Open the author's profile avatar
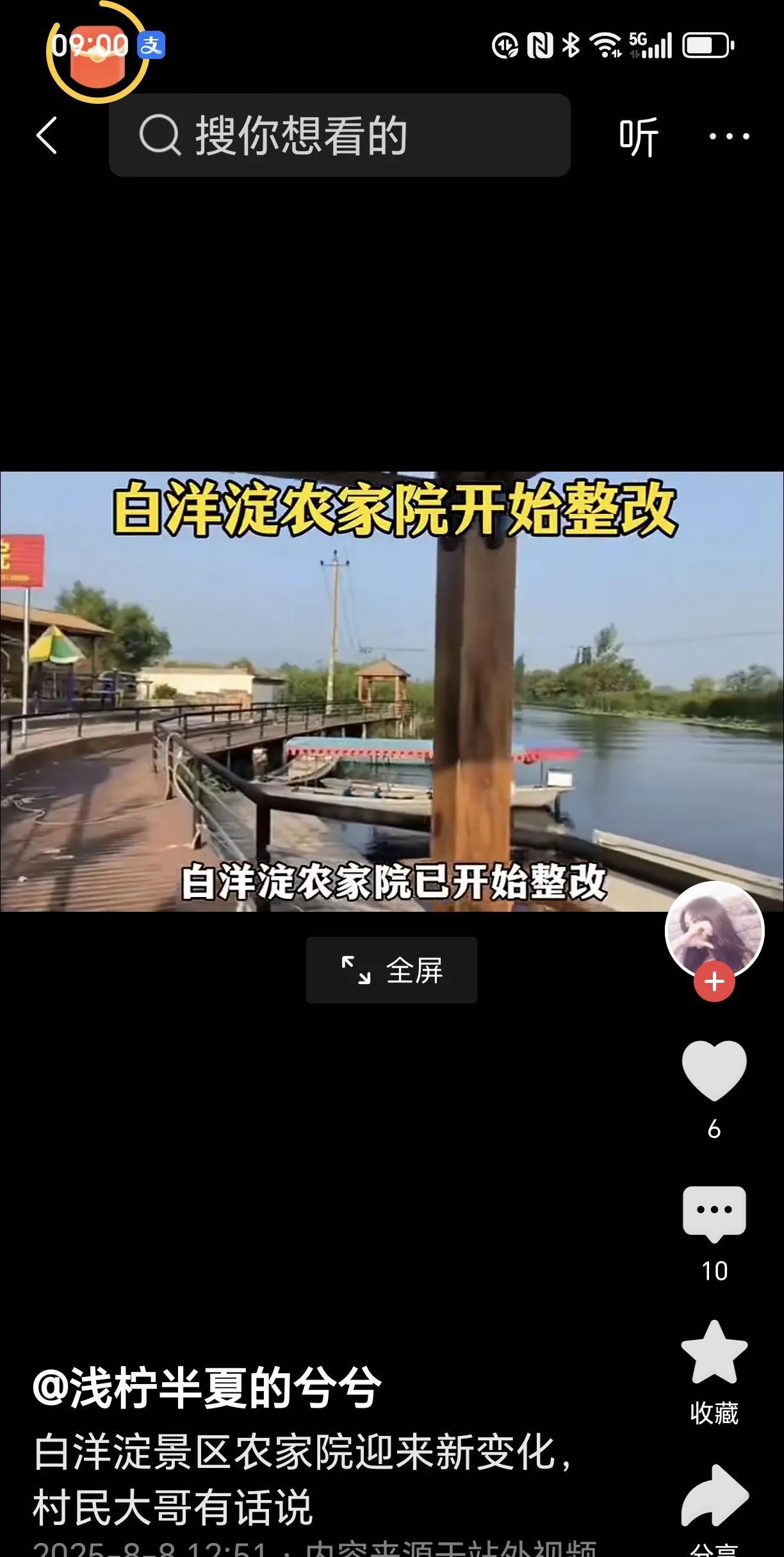This screenshot has width=784, height=1557. click(714, 929)
